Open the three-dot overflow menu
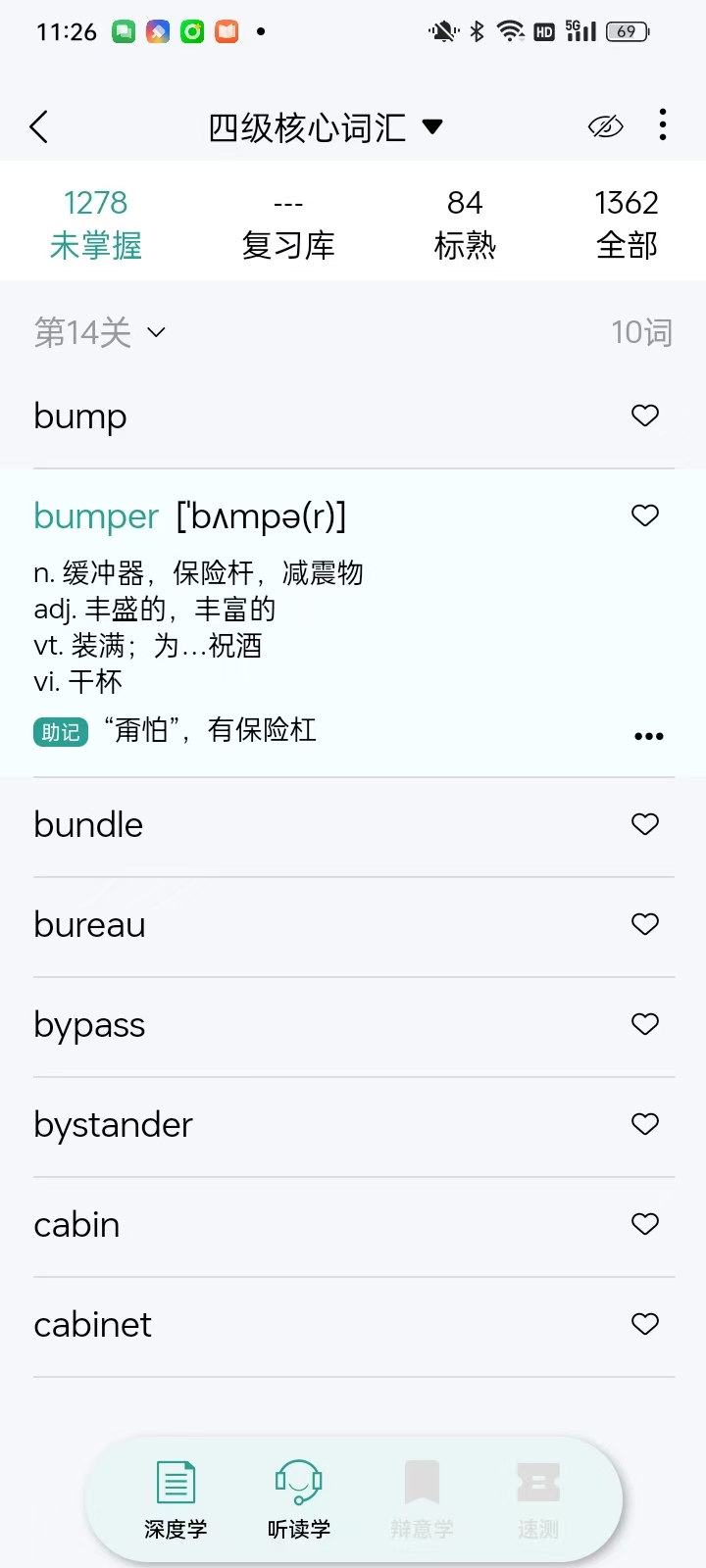This screenshot has width=706, height=1568. point(663,125)
